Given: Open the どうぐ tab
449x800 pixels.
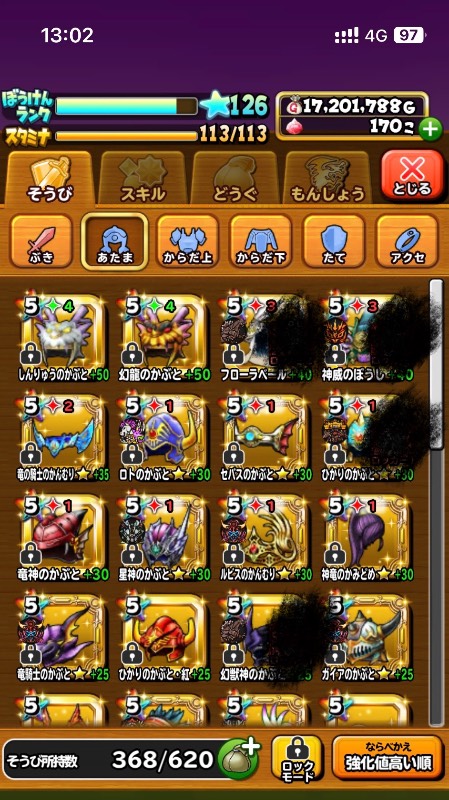Looking at the screenshot, I should (235, 178).
